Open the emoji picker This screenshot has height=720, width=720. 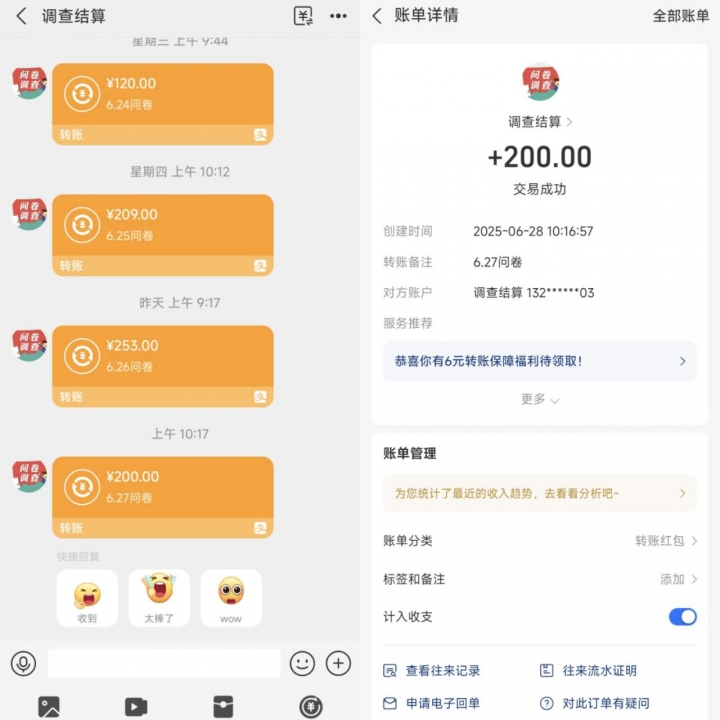(x=302, y=663)
